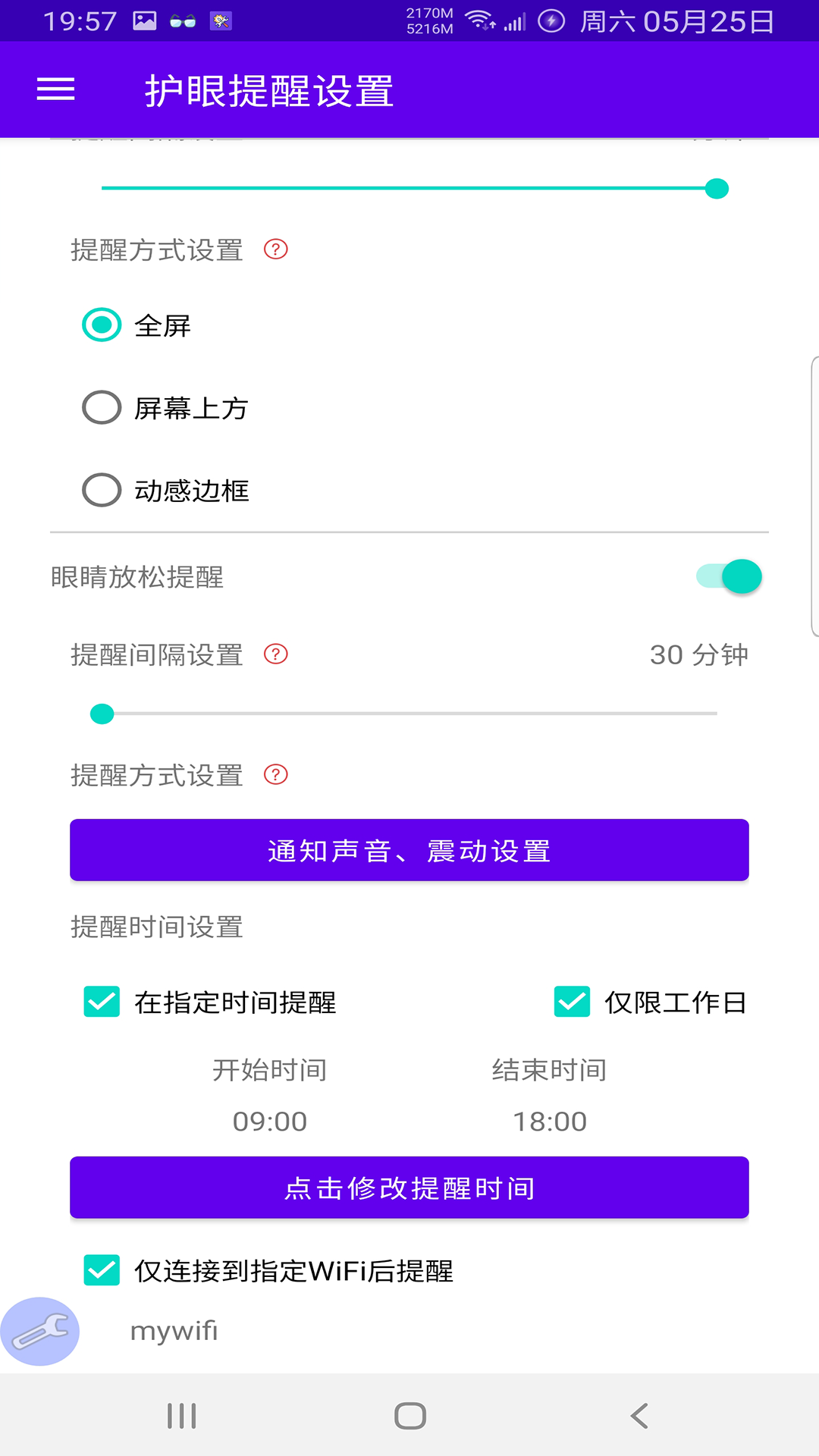Go back using the system back button

click(639, 1416)
